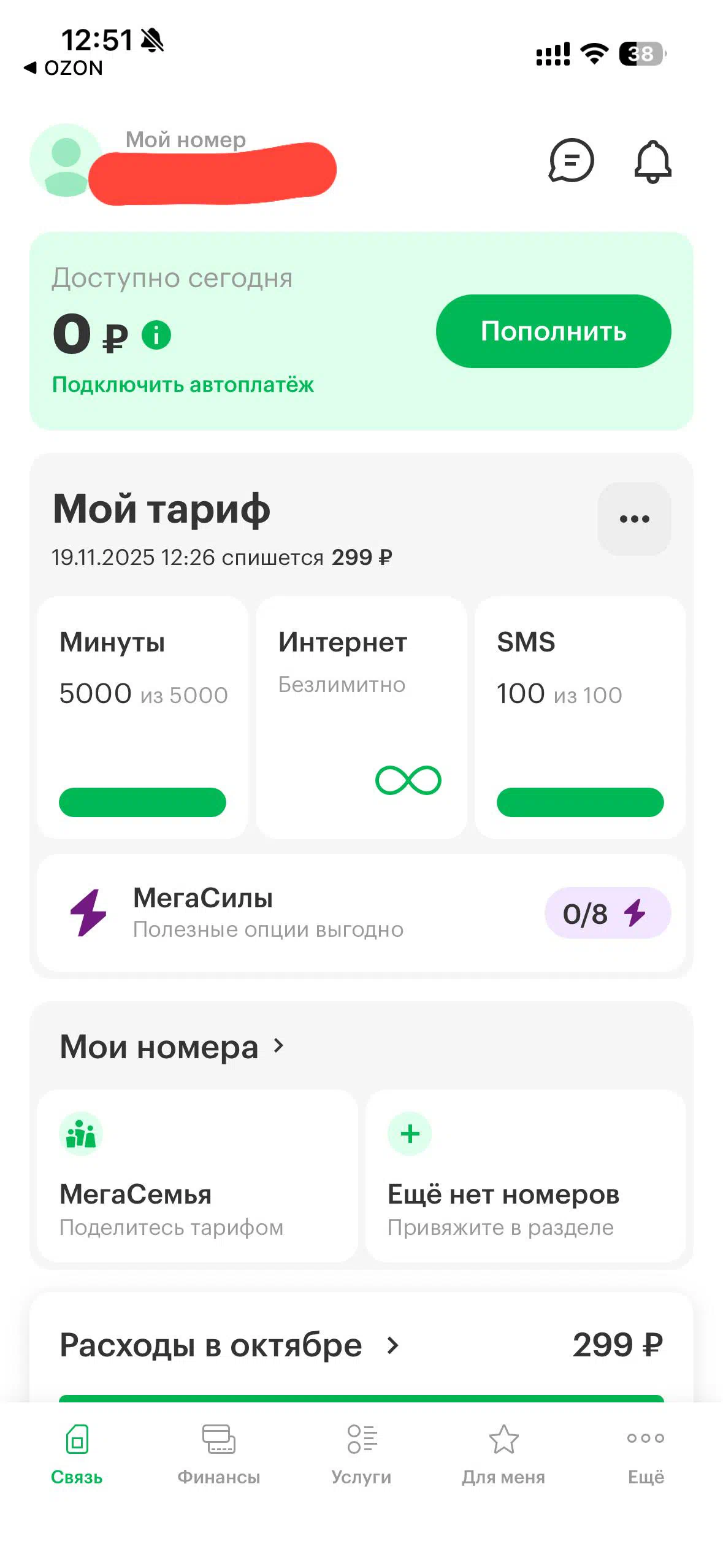Open the support chat icon
This screenshot has width=723, height=1568.
571,161
